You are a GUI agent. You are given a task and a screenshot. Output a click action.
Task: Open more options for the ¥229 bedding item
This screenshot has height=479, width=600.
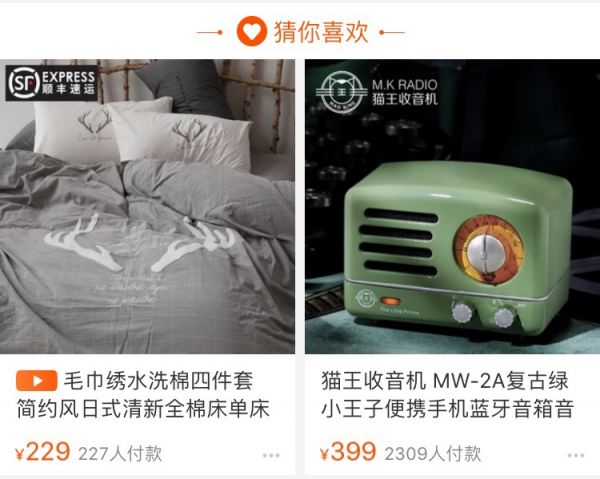(x=272, y=454)
